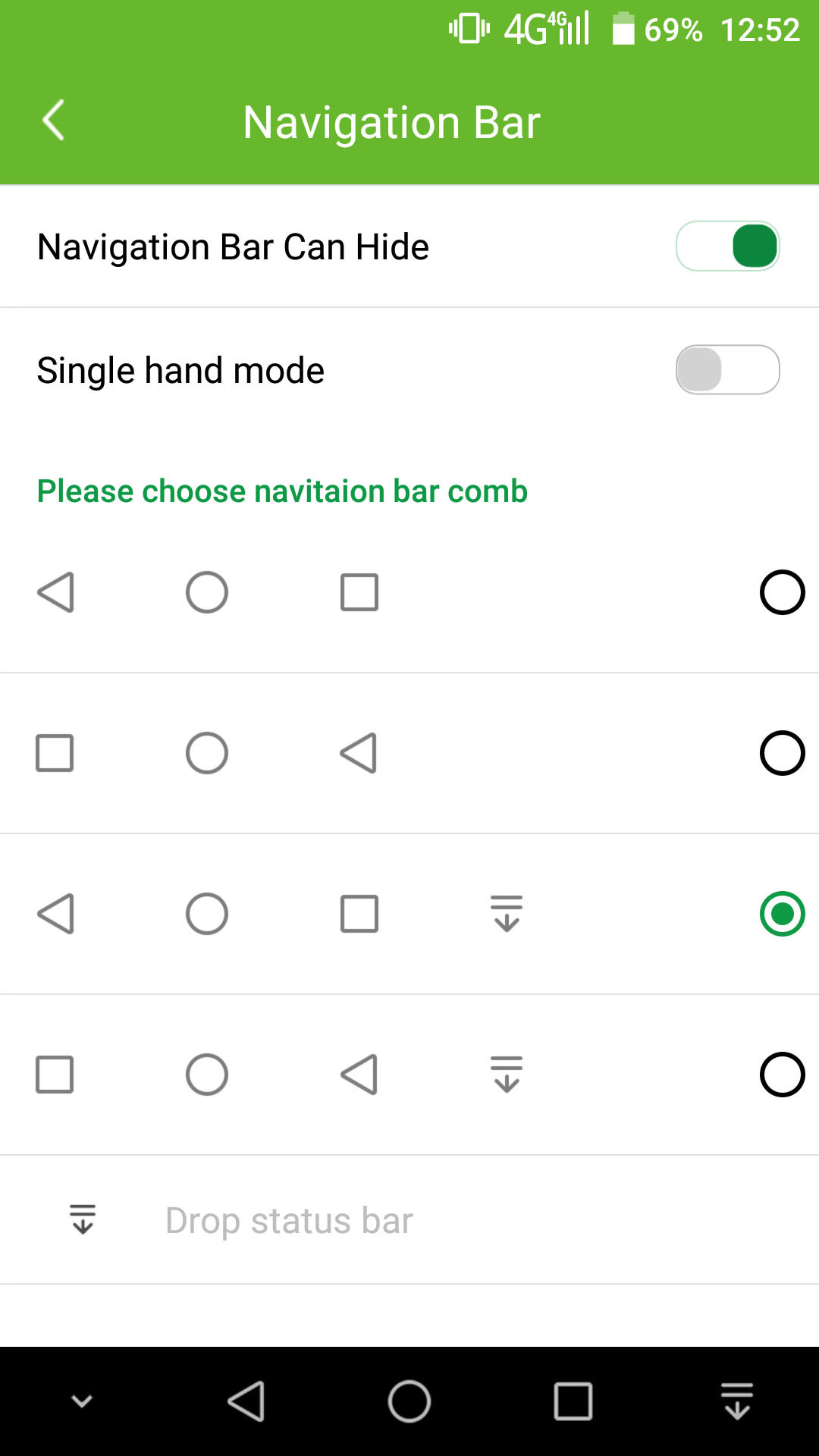The height and width of the screenshot is (1456, 819).
Task: Hide the navigation bar with the chevron
Action: [x=82, y=1401]
